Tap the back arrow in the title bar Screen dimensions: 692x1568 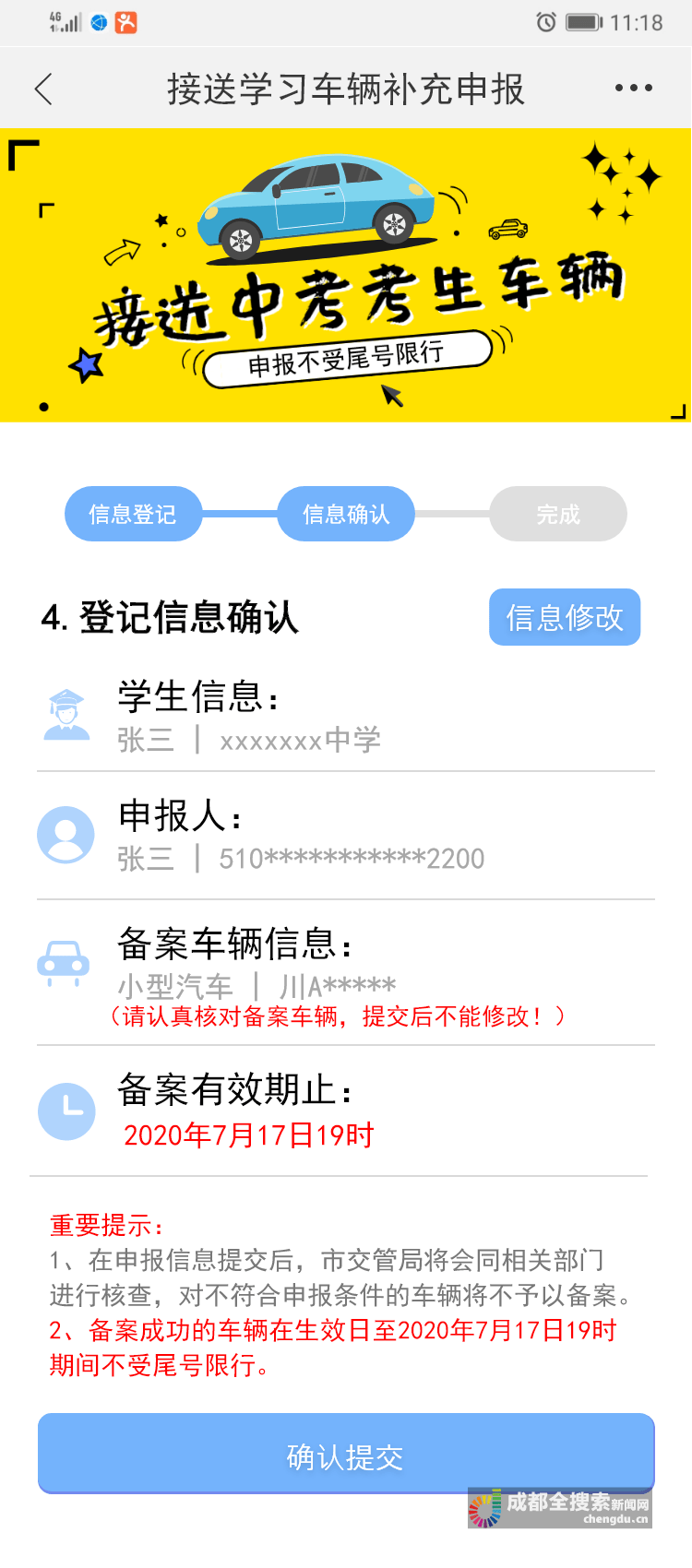tap(44, 88)
